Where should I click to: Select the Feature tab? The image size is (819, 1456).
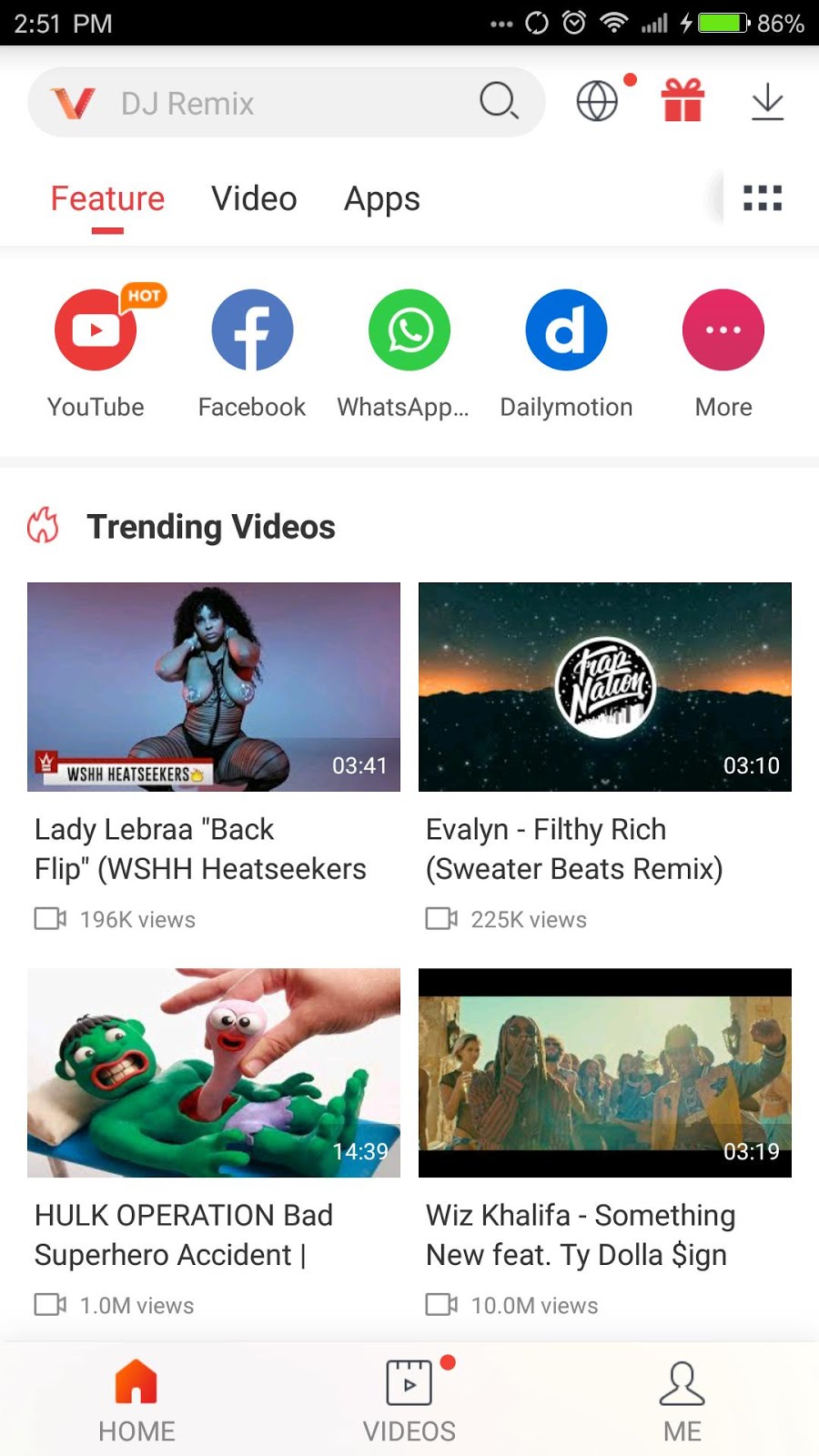point(107,199)
